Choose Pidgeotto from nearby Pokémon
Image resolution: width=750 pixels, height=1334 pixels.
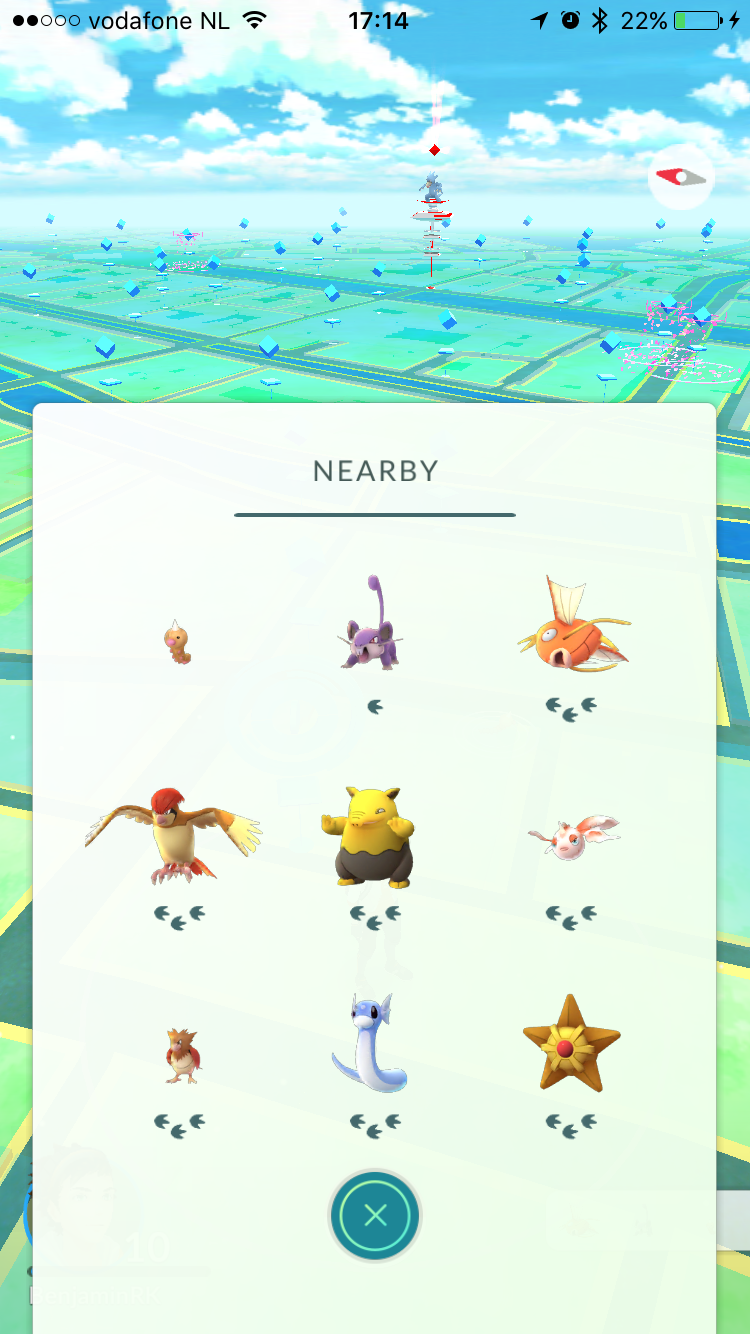coord(173,837)
